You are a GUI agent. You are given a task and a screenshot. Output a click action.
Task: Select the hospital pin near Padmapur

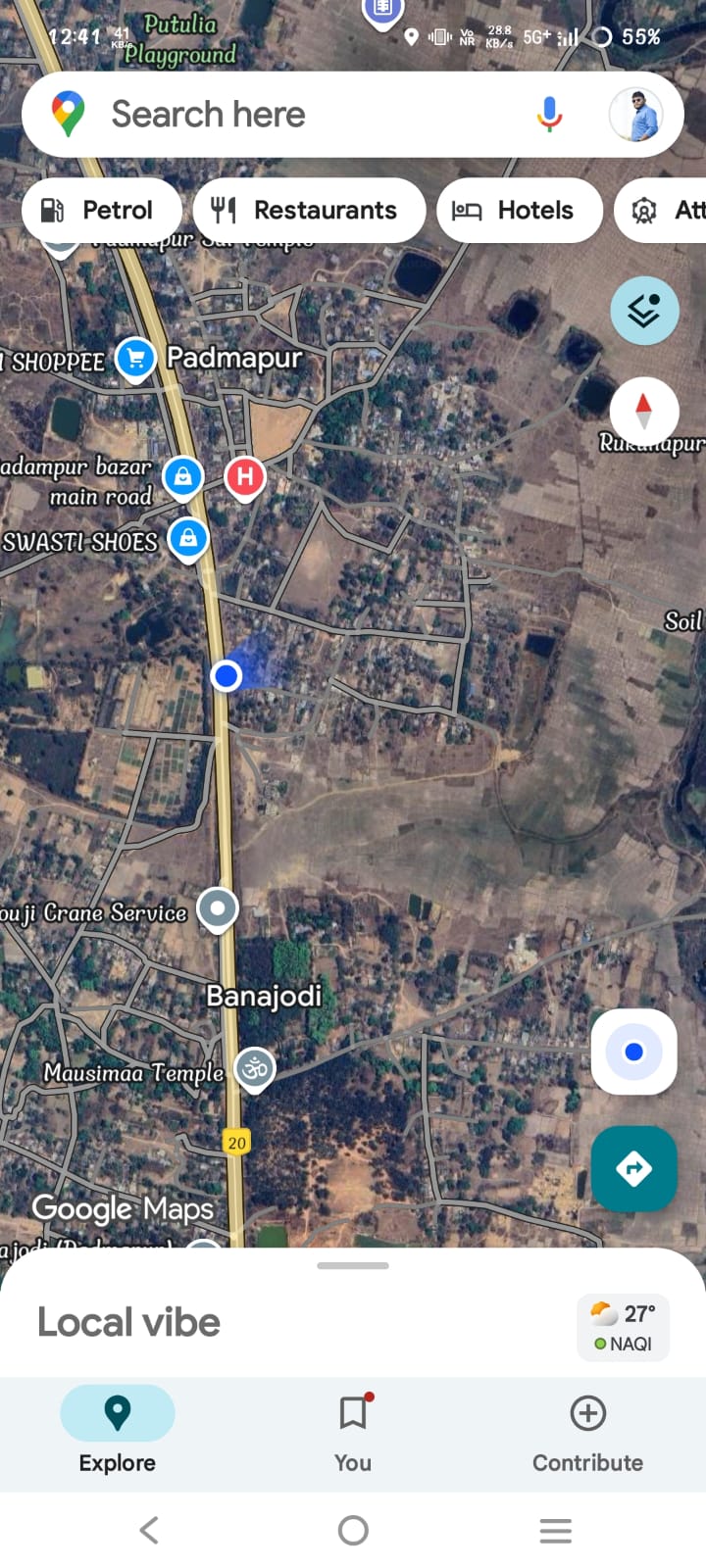coord(245,477)
